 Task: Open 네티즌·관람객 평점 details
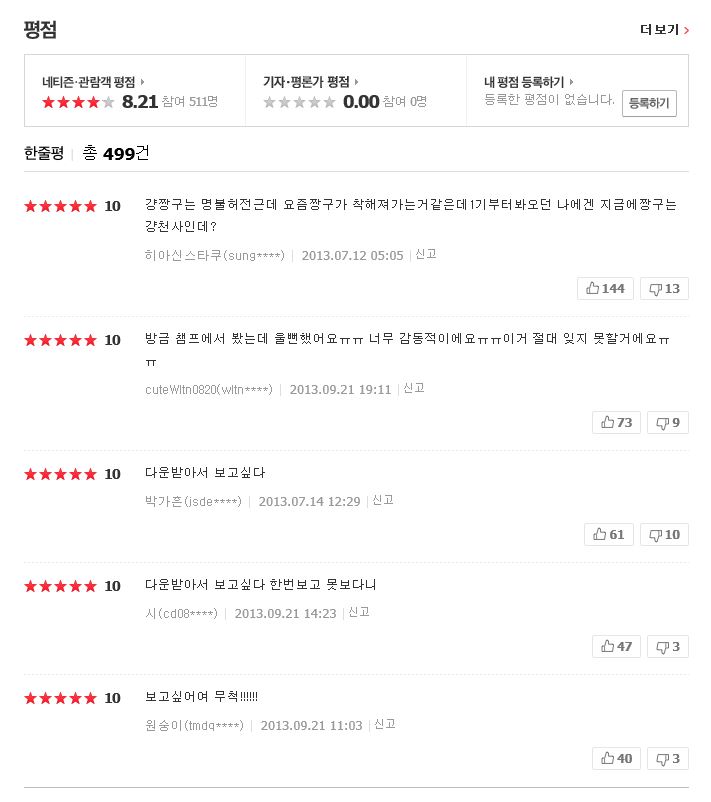click(x=92, y=82)
